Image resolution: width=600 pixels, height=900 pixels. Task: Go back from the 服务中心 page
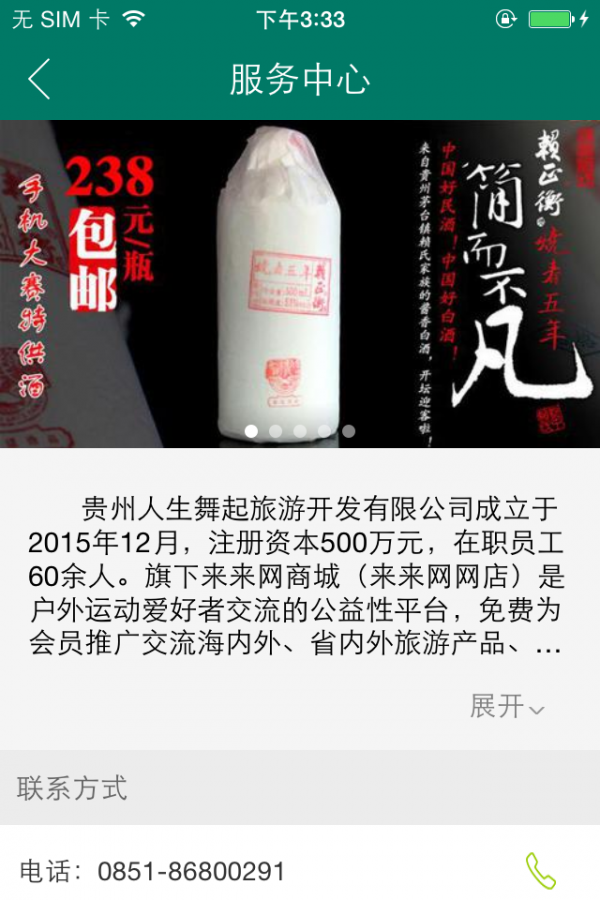click(39, 79)
